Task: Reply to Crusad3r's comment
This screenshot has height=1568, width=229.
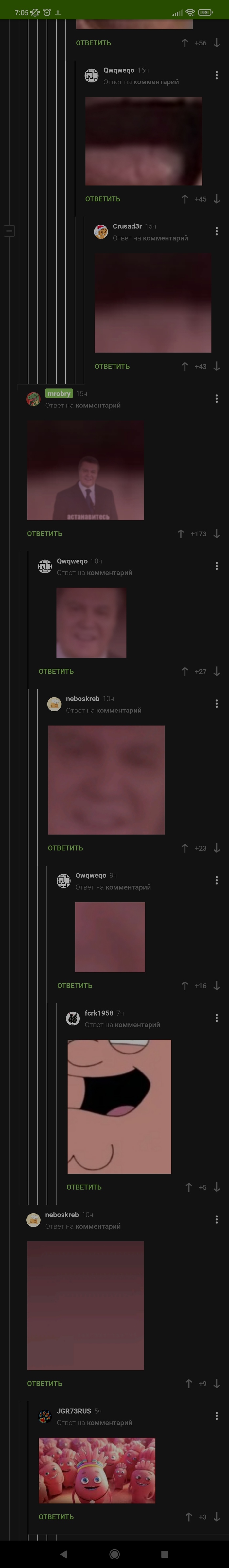Action: point(112,367)
